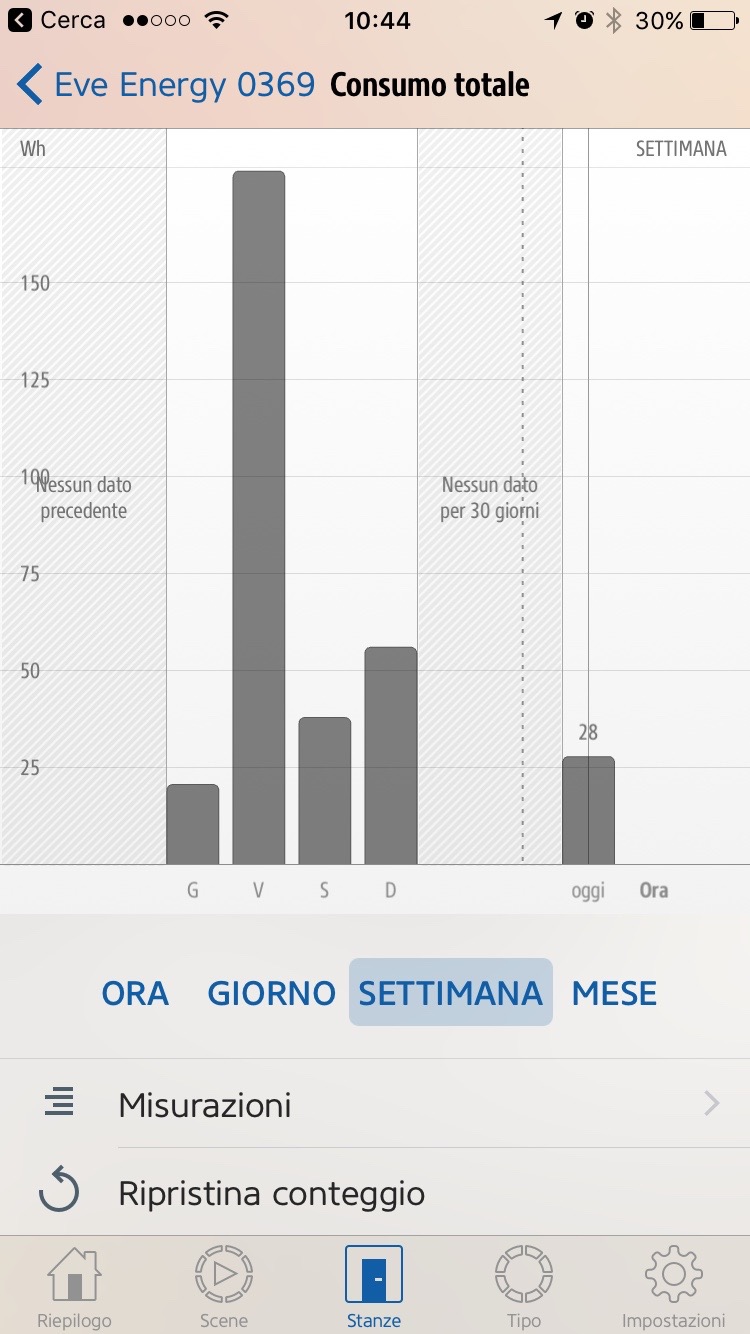Viewport: 750px width, 1334px height.
Task: Switch to the Scene tab
Action: 224,1286
